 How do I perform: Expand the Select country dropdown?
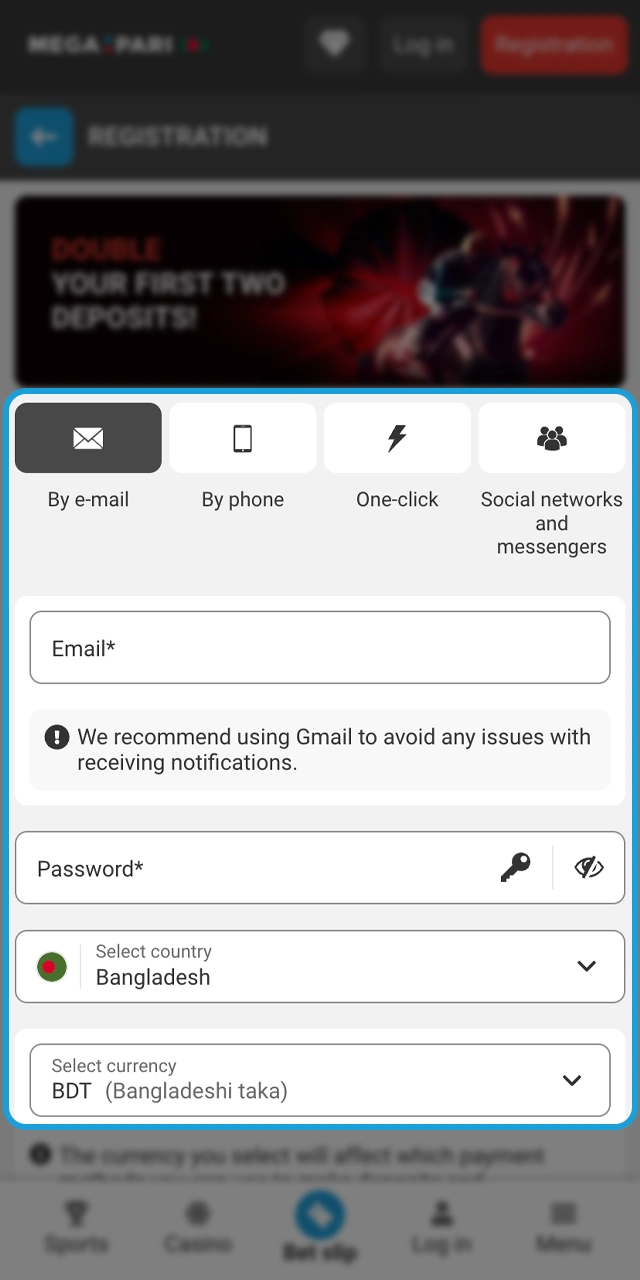[x=320, y=966]
